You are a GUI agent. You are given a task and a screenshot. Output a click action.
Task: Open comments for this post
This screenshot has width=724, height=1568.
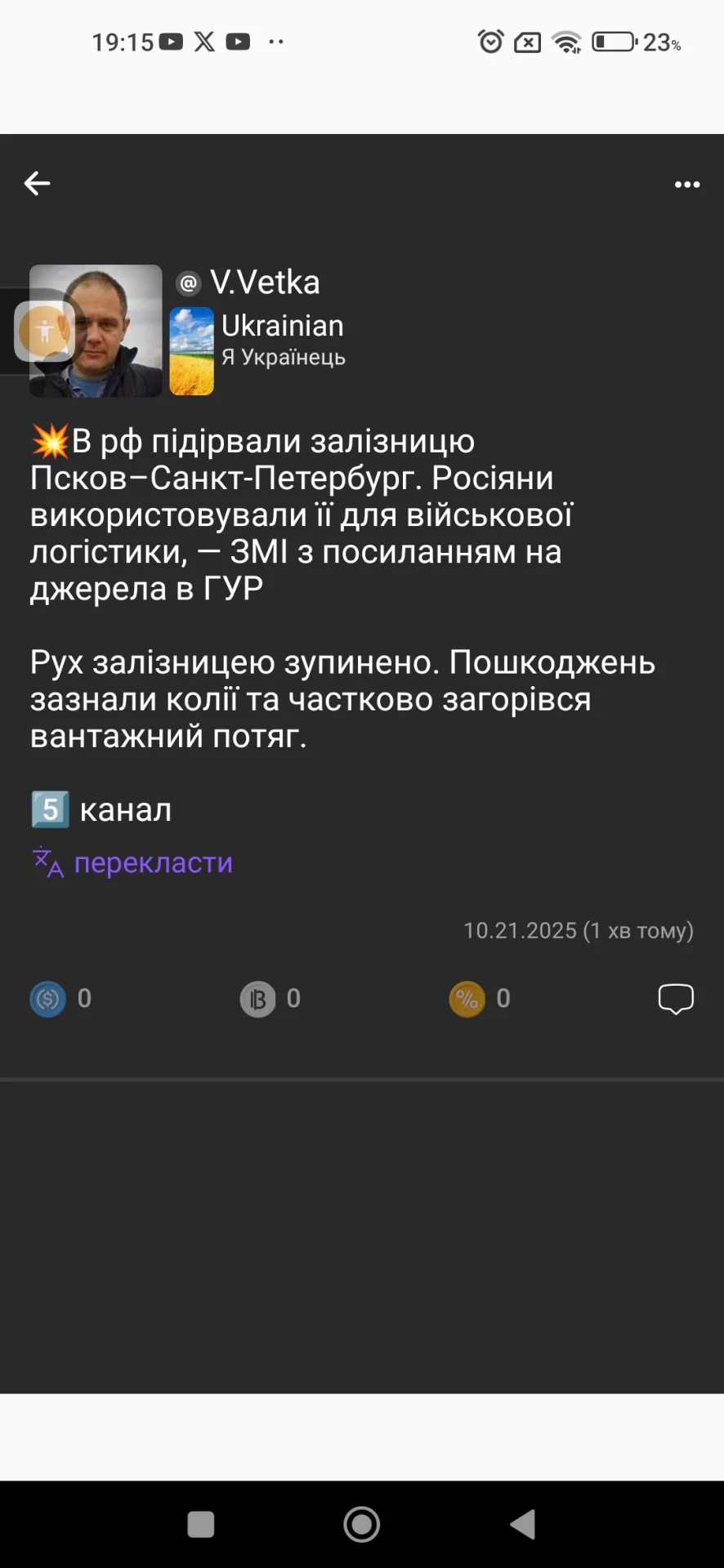click(676, 999)
